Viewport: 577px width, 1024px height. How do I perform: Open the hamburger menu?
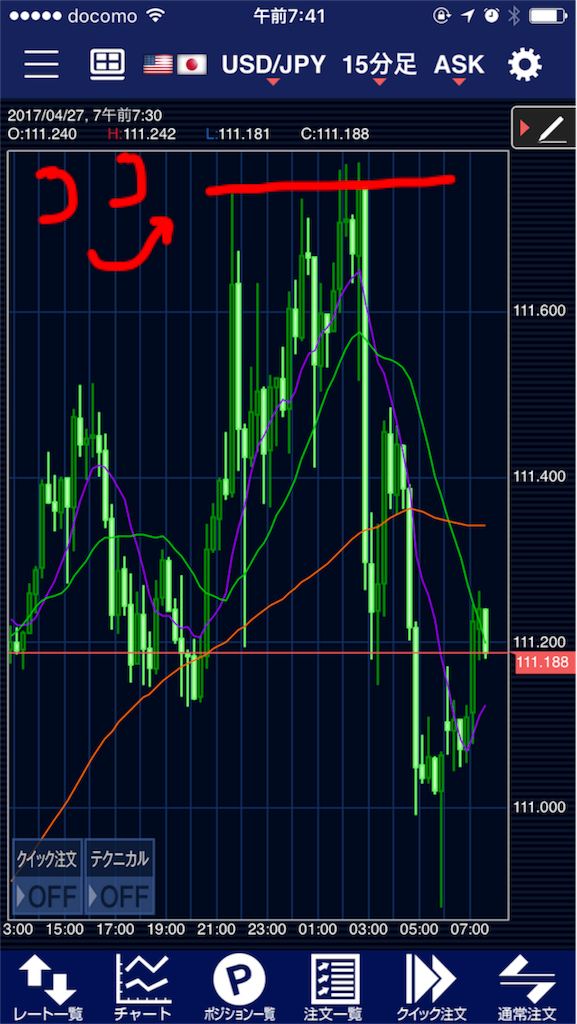point(42,64)
